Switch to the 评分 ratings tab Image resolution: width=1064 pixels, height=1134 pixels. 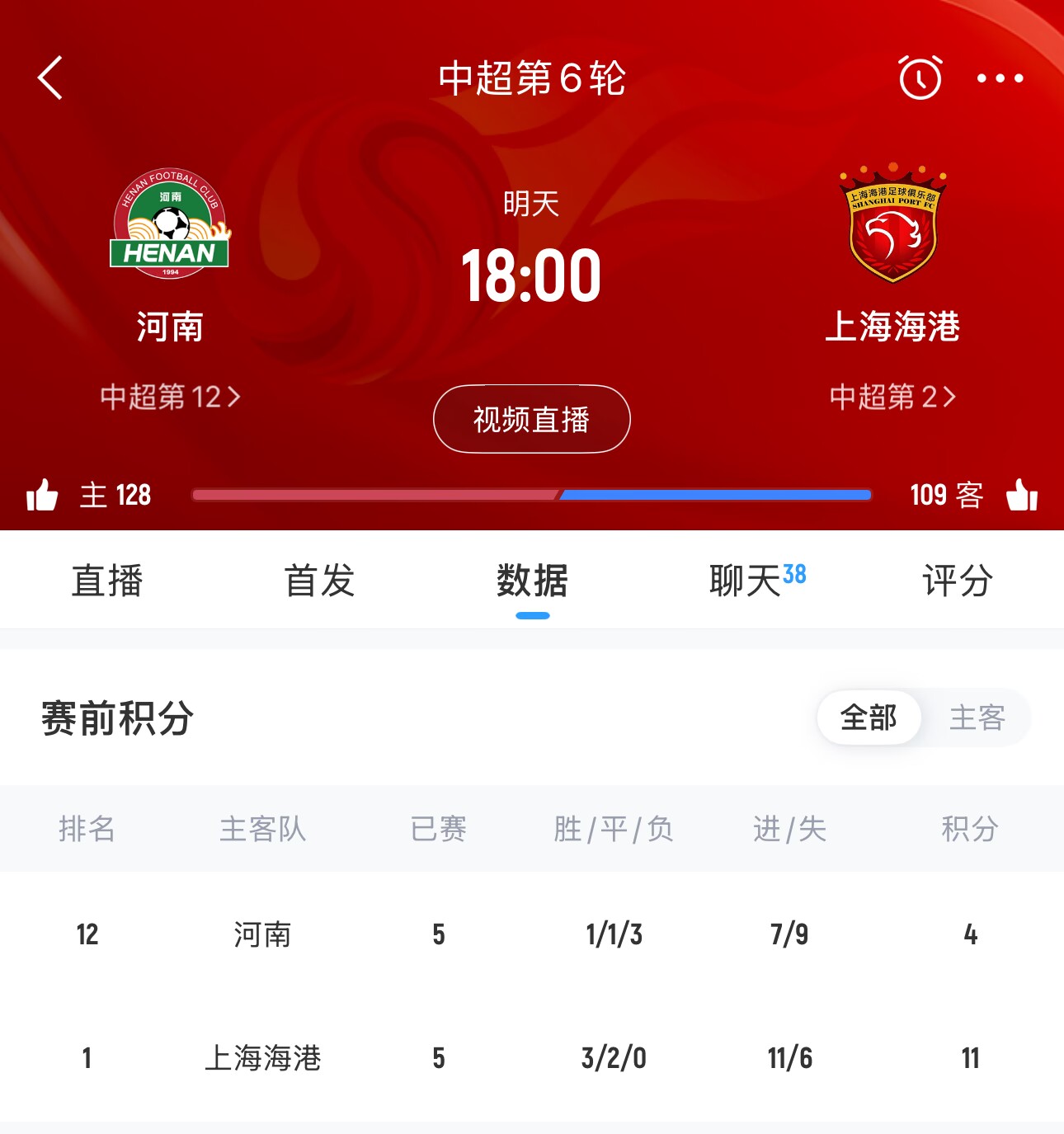click(957, 581)
